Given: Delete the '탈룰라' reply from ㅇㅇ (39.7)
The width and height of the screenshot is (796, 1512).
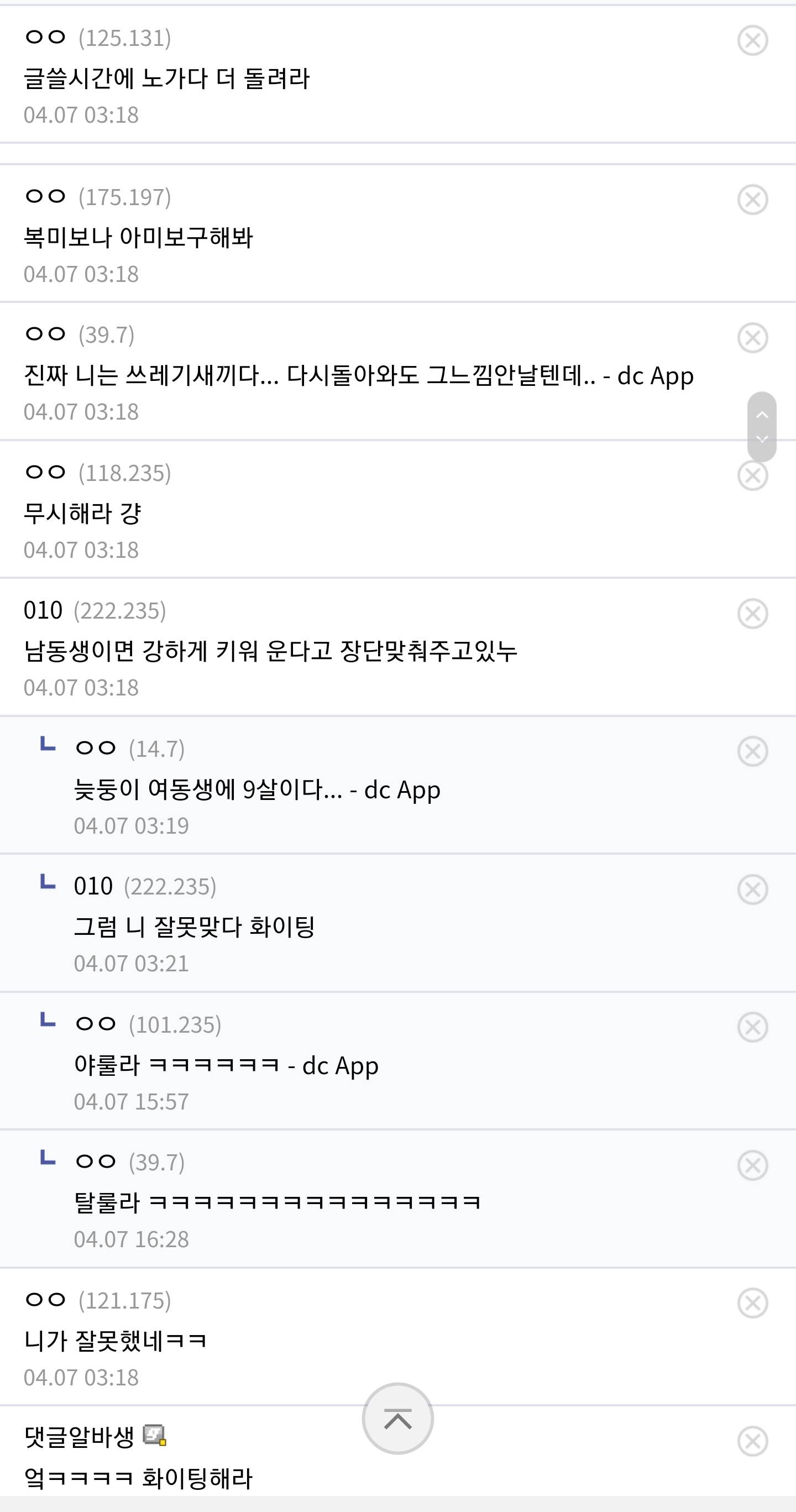Looking at the screenshot, I should [x=752, y=1165].
